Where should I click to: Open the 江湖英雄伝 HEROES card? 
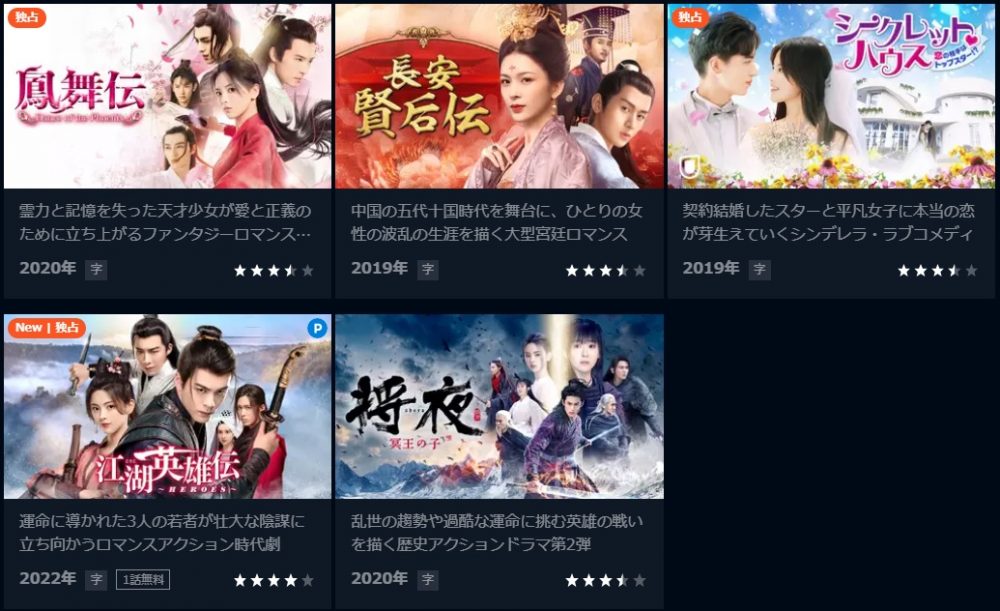167,407
